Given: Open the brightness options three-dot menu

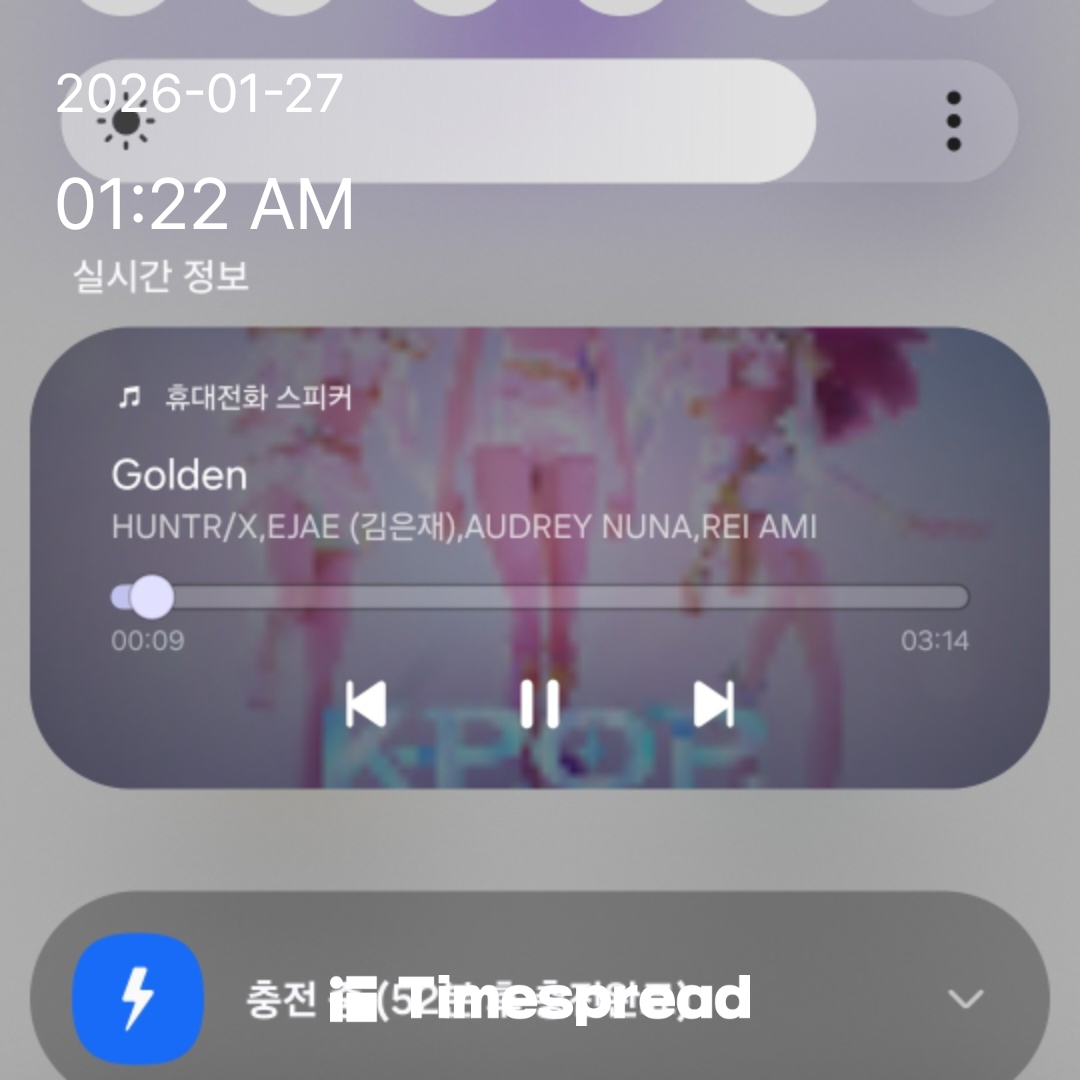Looking at the screenshot, I should point(953,122).
